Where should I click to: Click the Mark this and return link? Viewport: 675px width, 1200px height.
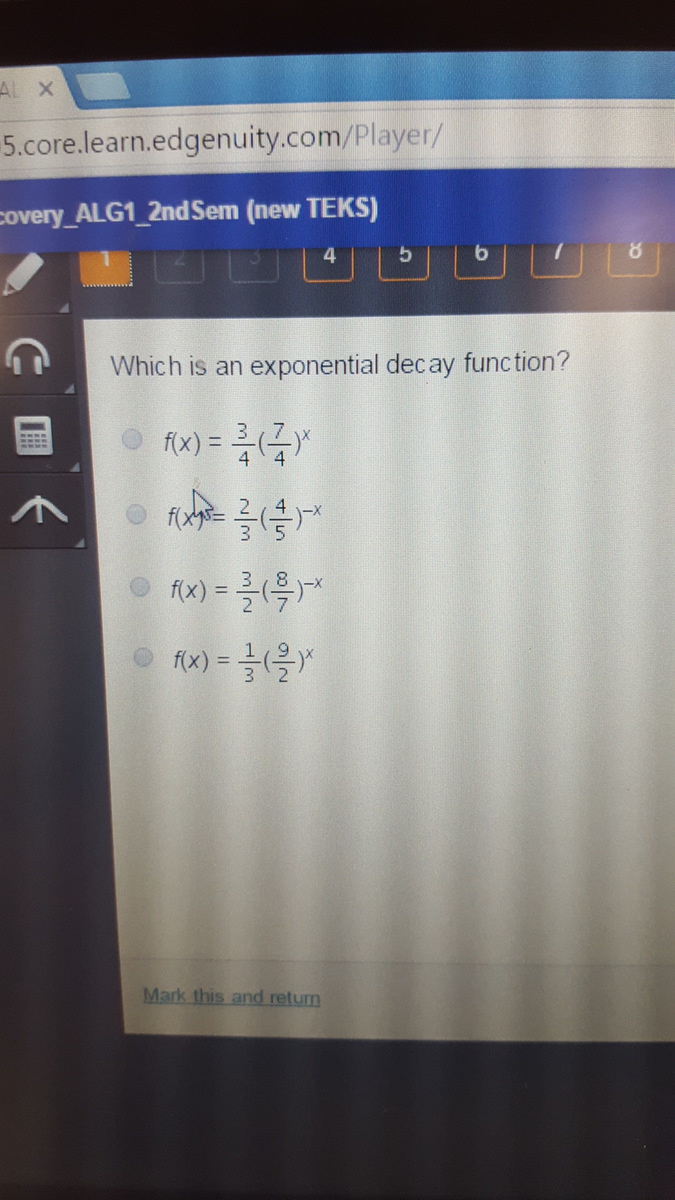(x=232, y=996)
